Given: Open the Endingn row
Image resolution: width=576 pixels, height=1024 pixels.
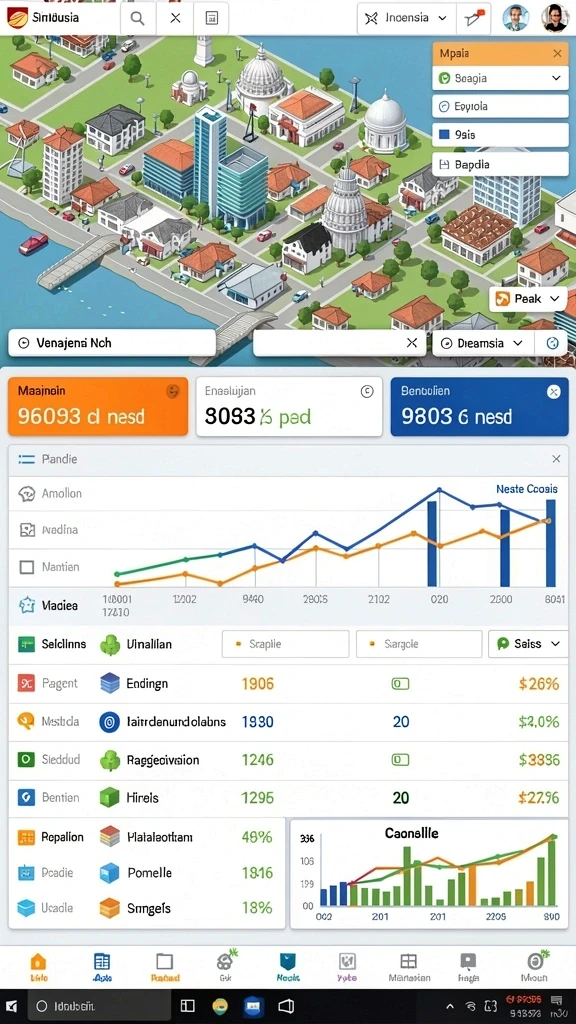Looking at the screenshot, I should [x=288, y=684].
